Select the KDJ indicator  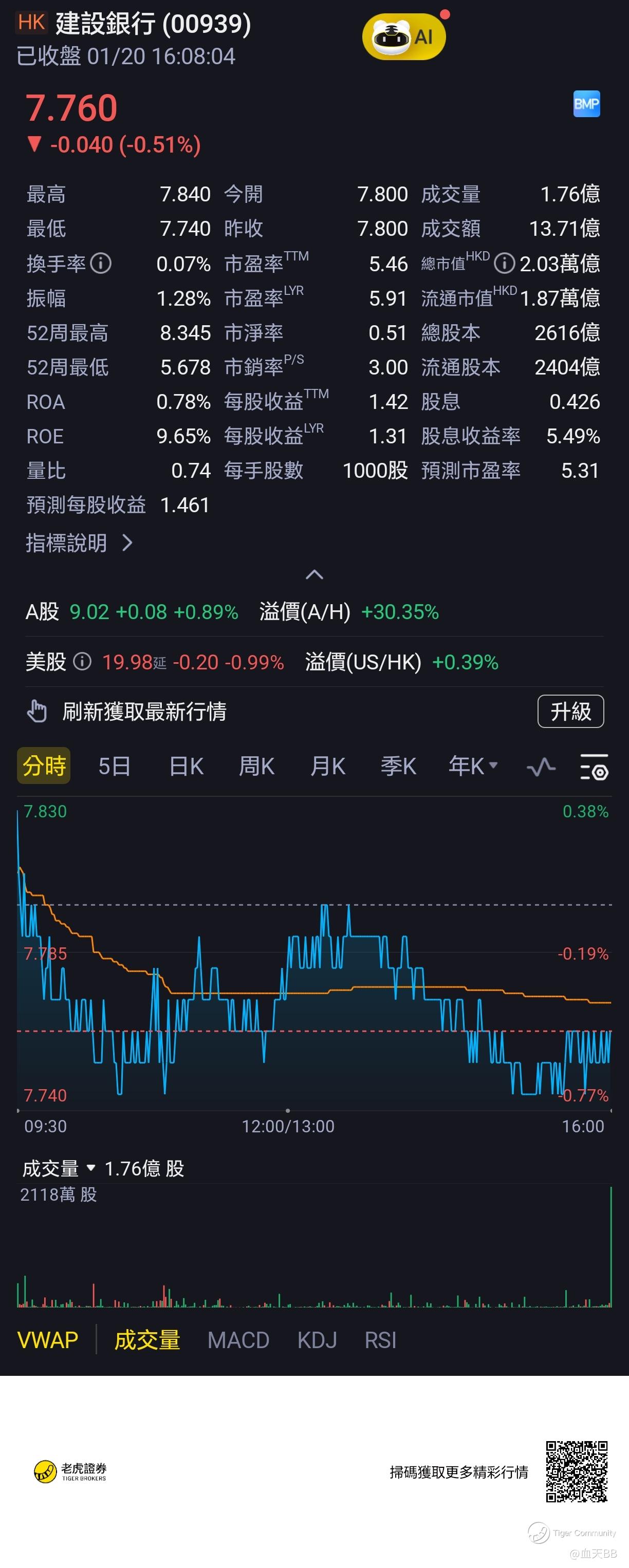click(x=317, y=1340)
